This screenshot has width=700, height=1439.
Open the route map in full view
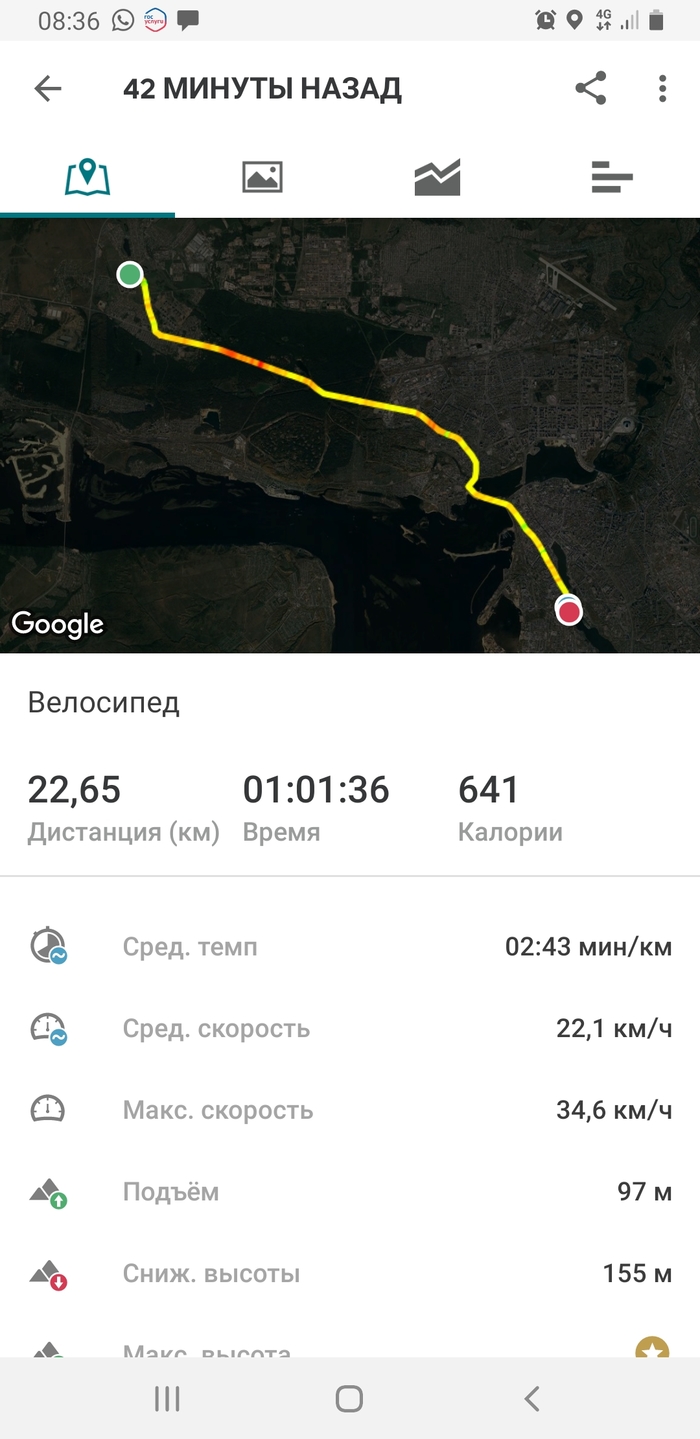coord(350,435)
